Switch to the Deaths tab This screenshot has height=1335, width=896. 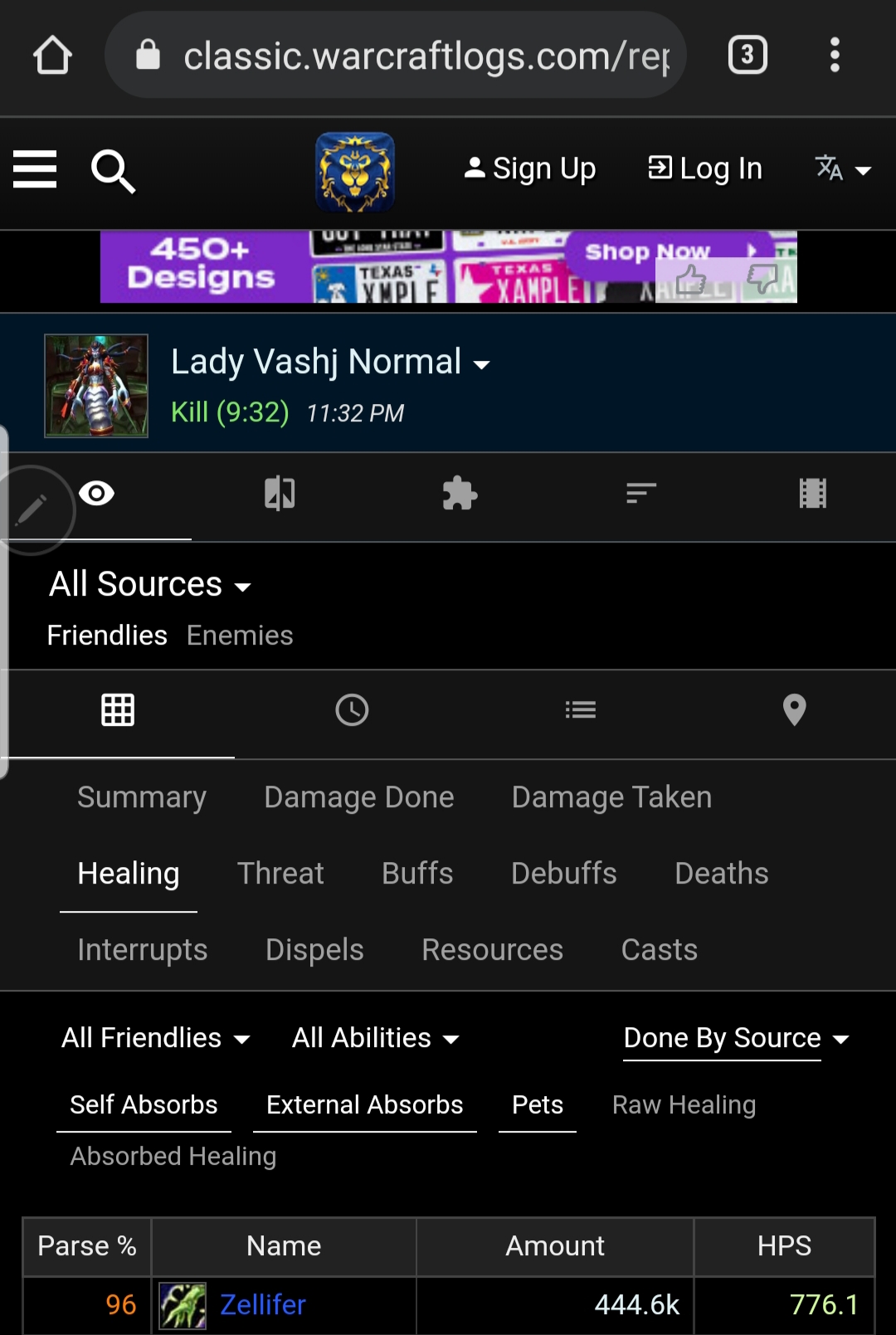pos(721,874)
